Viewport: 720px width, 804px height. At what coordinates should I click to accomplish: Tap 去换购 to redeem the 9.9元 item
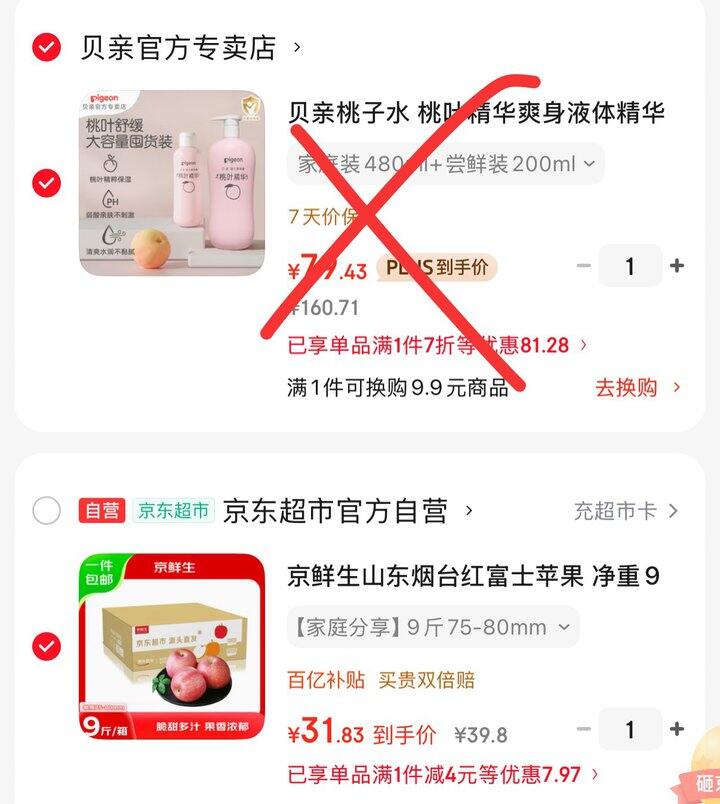pyautogui.click(x=637, y=388)
